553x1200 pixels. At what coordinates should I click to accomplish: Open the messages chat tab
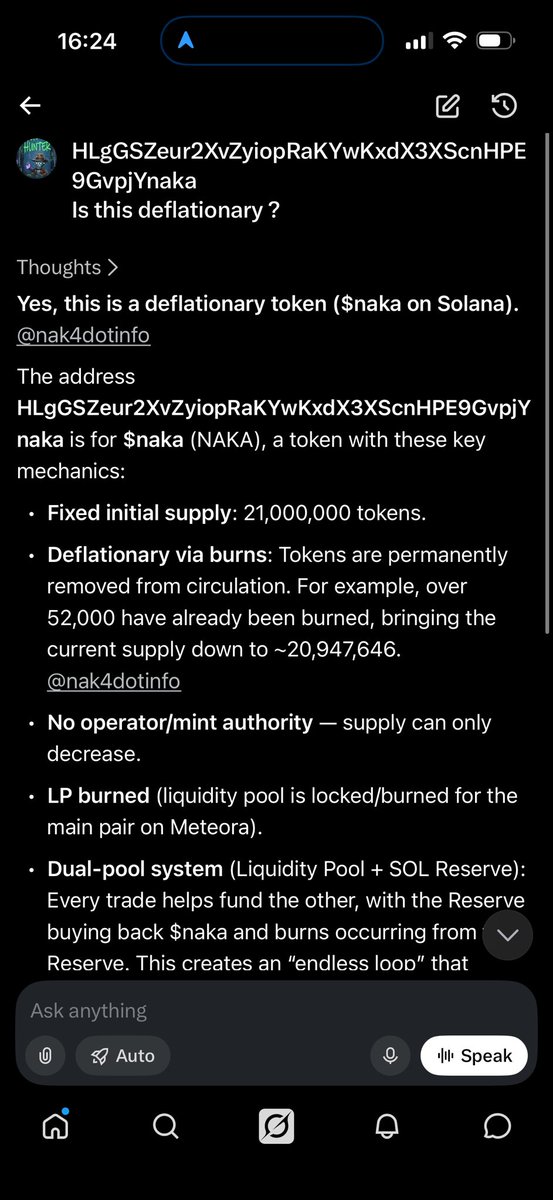point(497,1126)
